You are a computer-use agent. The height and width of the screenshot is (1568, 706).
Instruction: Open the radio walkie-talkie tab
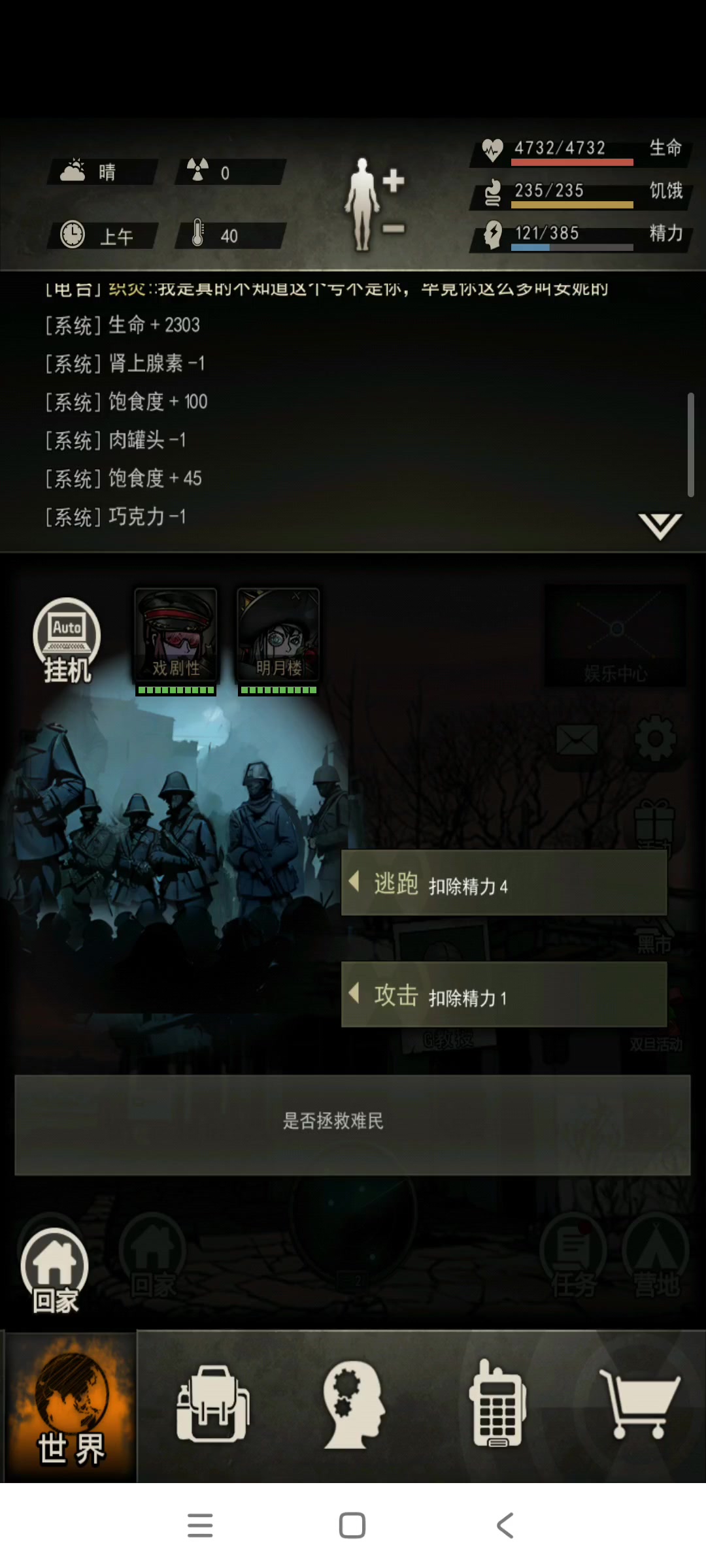point(497,1403)
